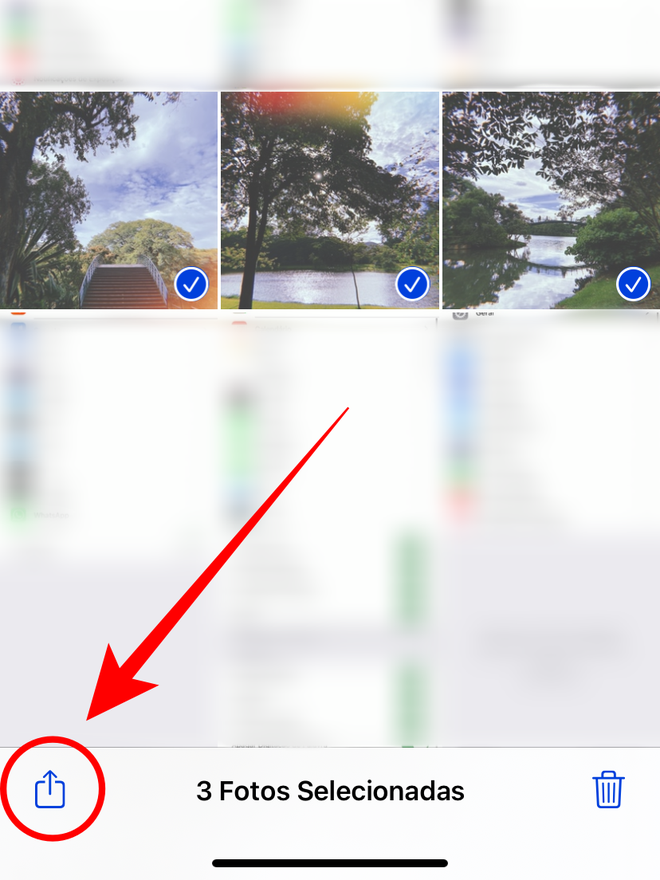Deselect the lake photo with the bridge
Image resolution: width=660 pixels, height=880 pixels.
(550, 200)
